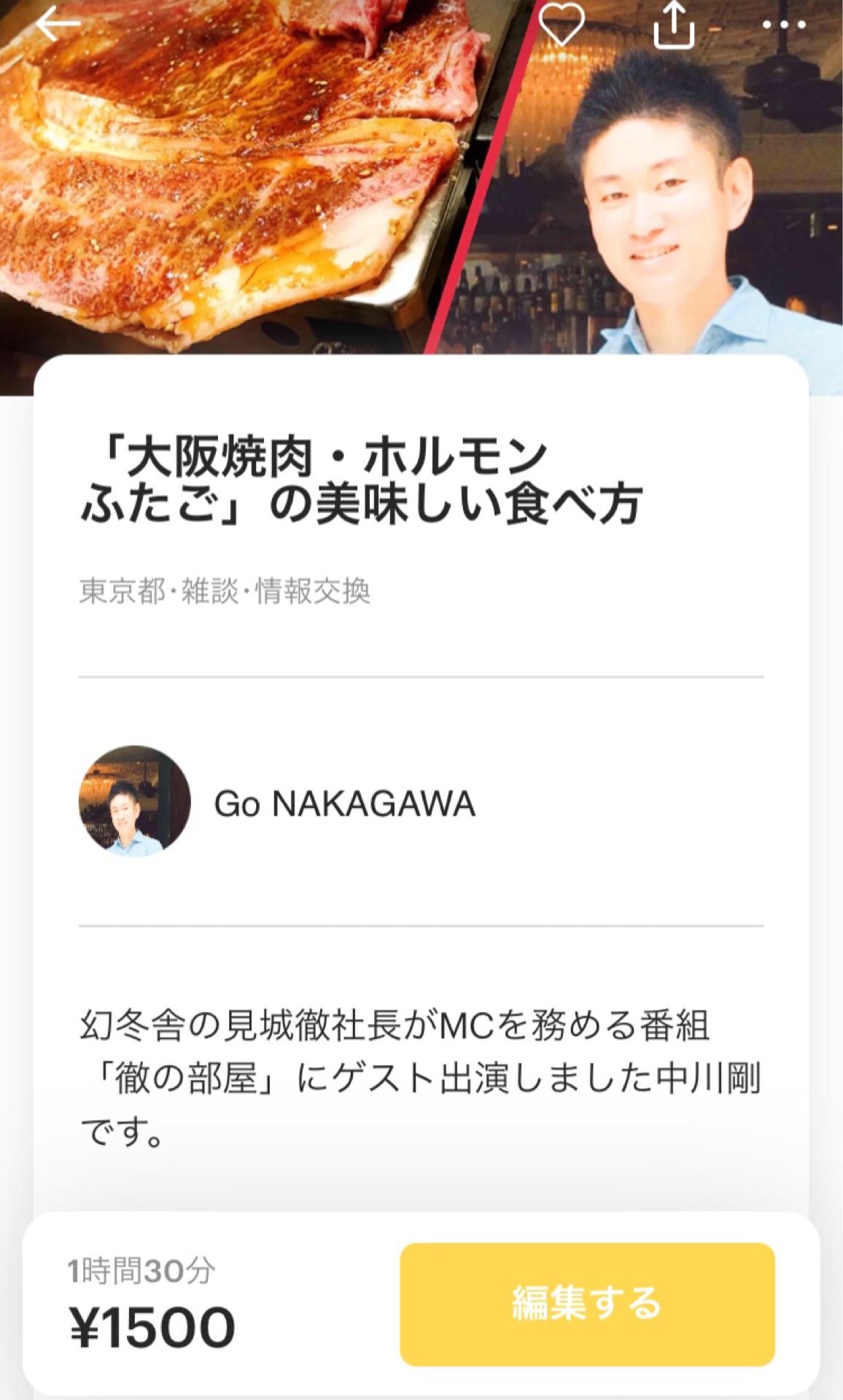Viewport: 843px width, 1400px height.
Task: Tap the back arrow to return
Action: coord(55,24)
